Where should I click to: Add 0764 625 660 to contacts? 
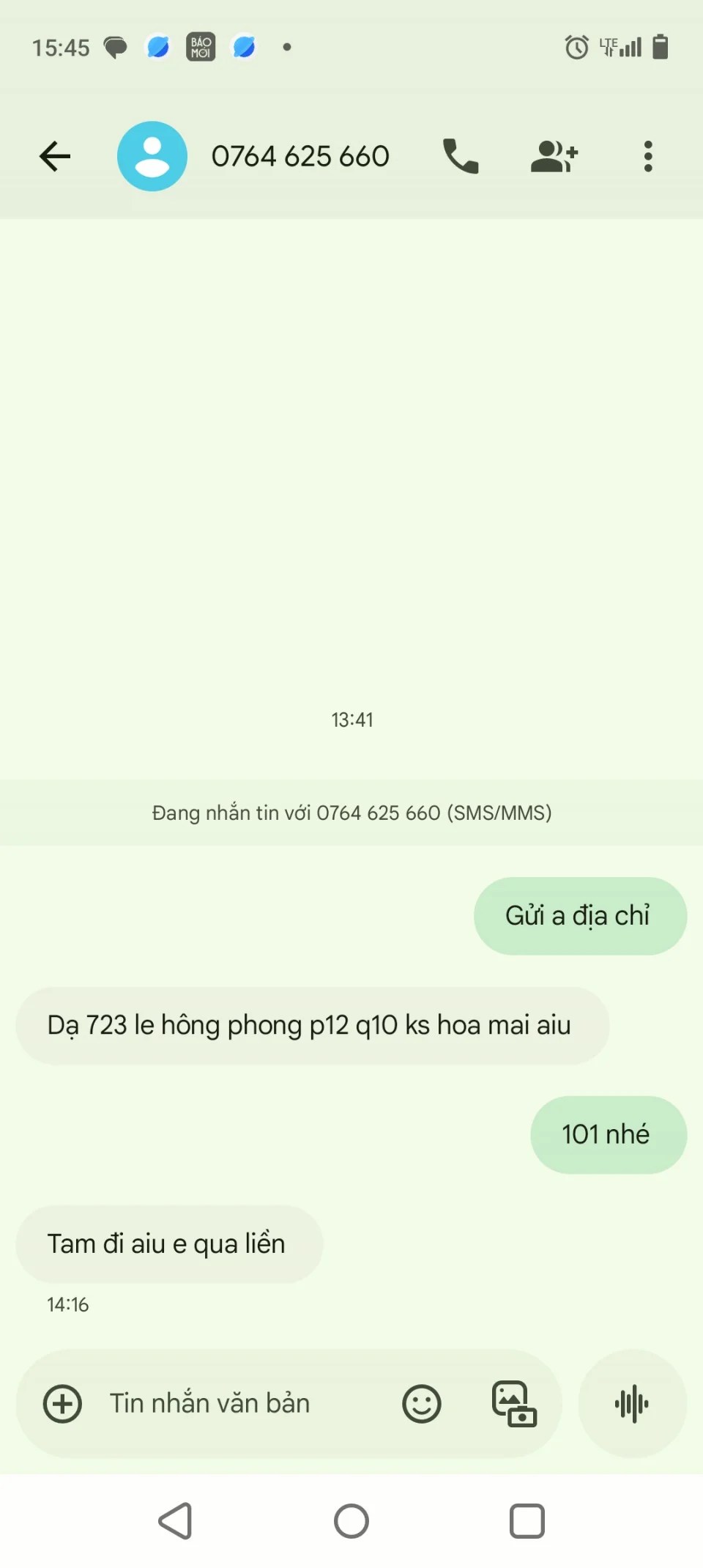[x=554, y=156]
